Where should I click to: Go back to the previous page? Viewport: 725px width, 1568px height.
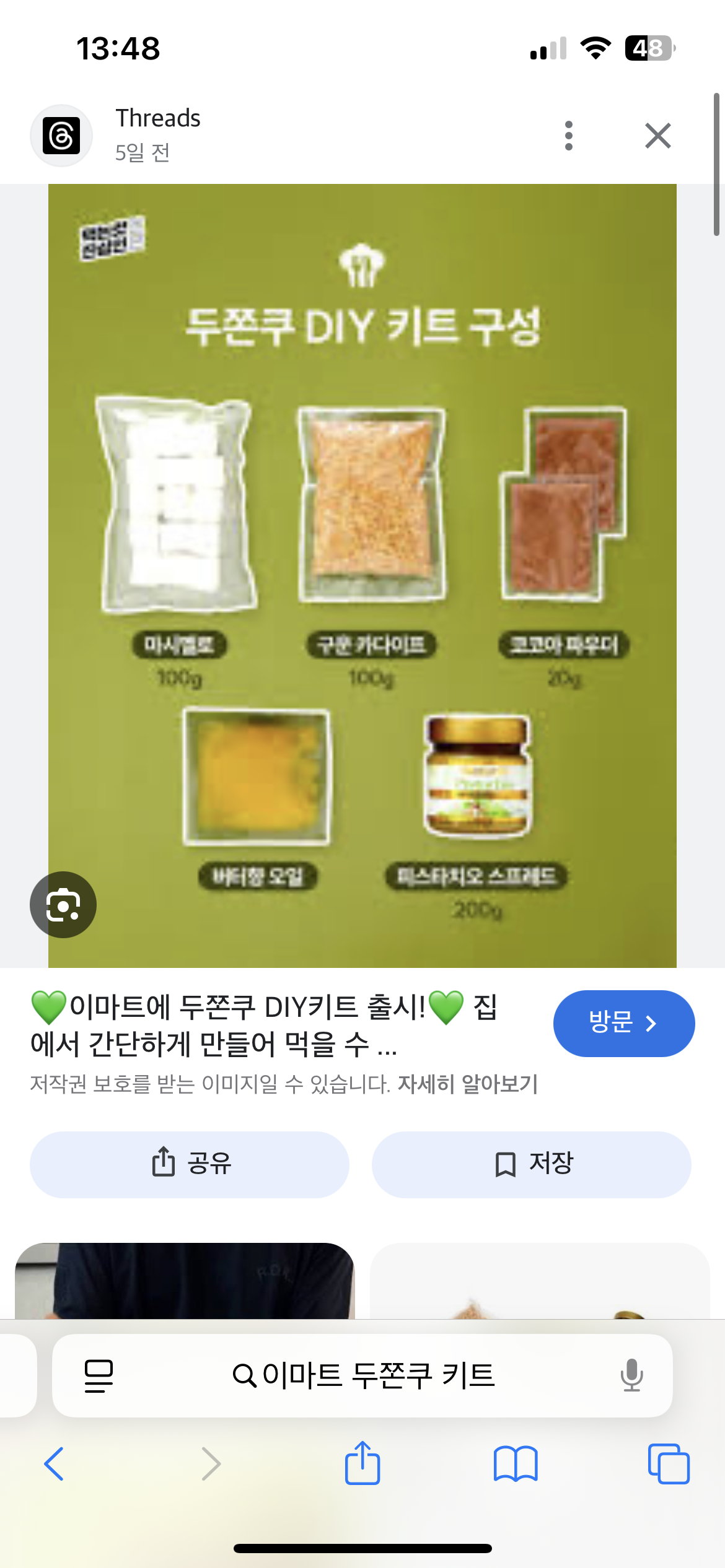click(x=55, y=1464)
